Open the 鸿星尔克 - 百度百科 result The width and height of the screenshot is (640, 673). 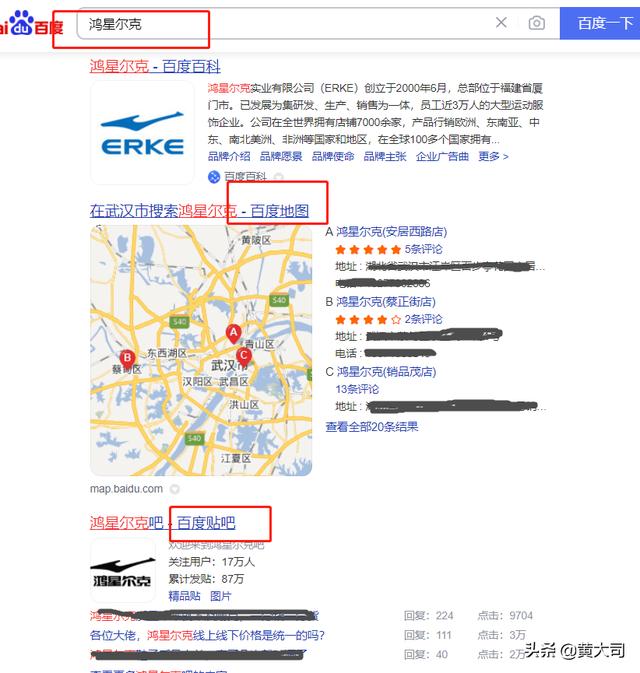(x=155, y=66)
